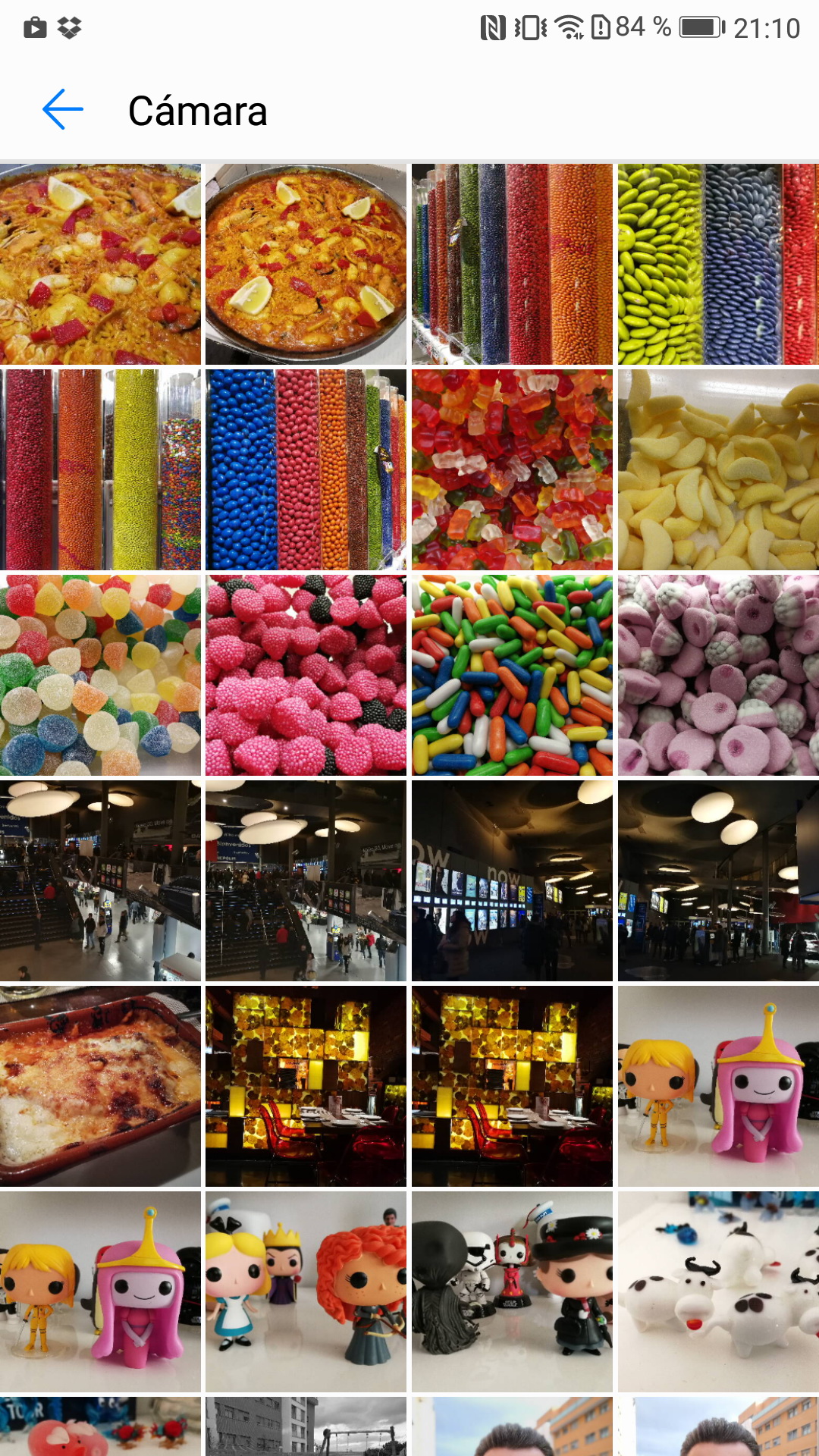Open the pink and black raspberry candies photo
Image resolution: width=819 pixels, height=1456 pixels.
tap(306, 675)
